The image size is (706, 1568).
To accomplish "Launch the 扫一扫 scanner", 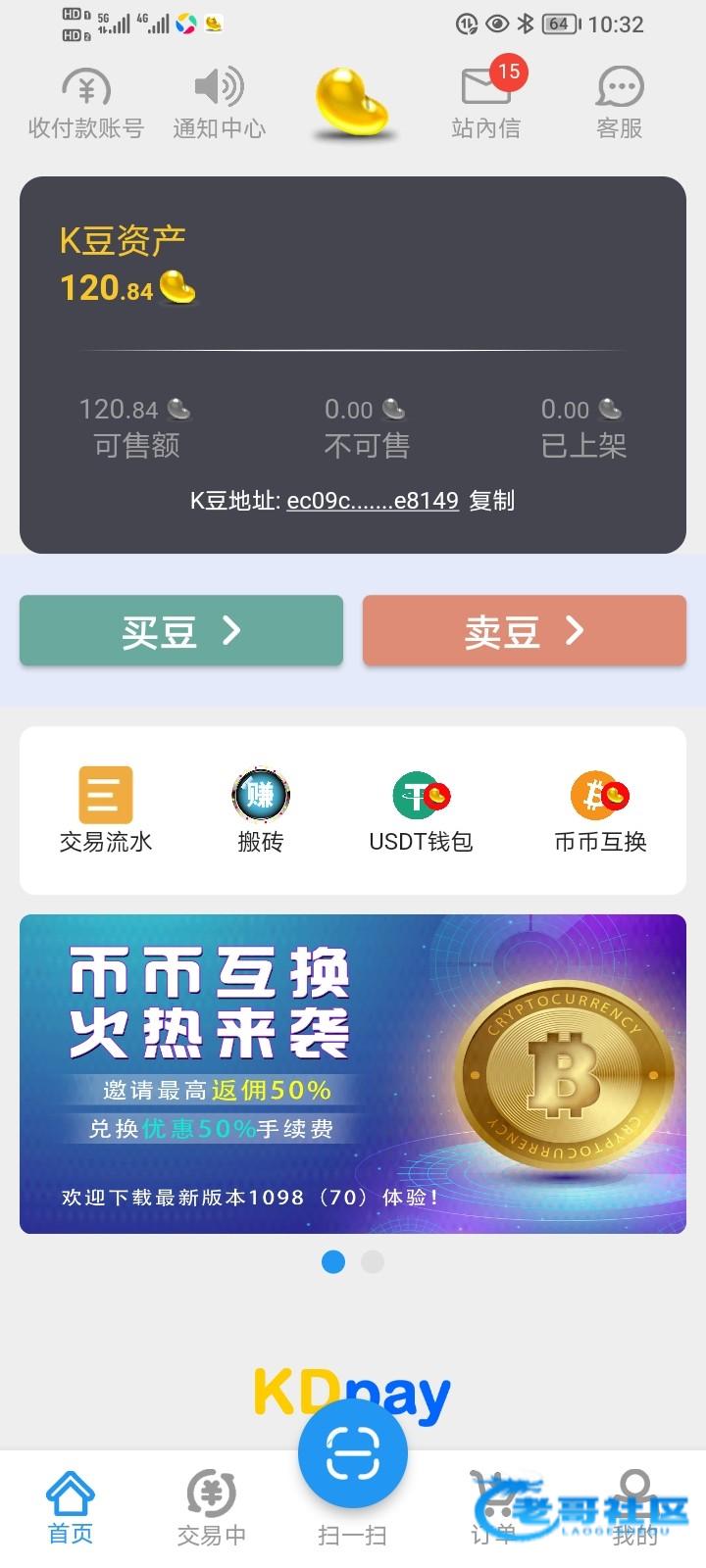I will 352,1482.
